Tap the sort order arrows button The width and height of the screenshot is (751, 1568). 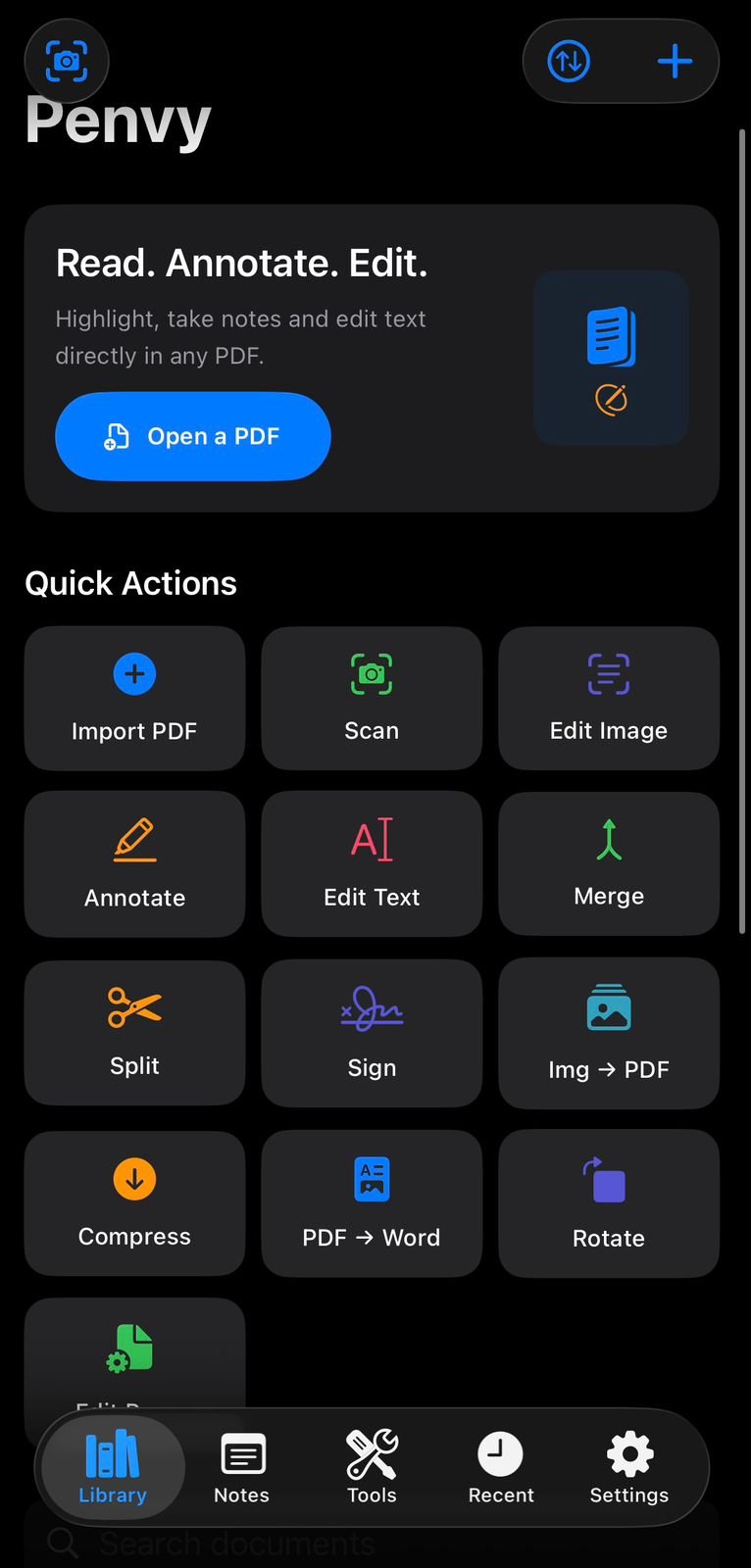pyautogui.click(x=569, y=61)
